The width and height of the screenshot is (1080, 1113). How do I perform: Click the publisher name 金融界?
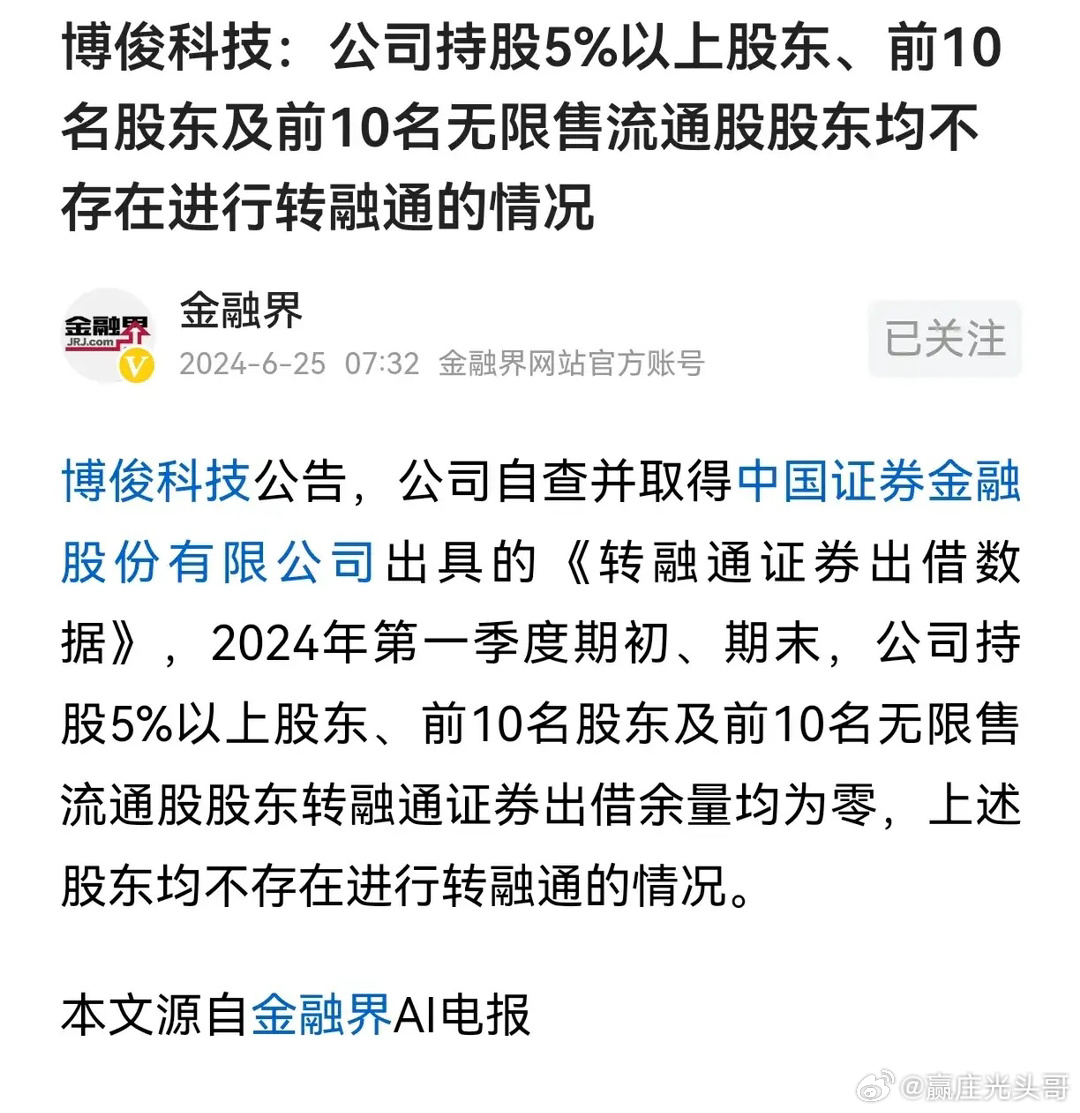242,309
